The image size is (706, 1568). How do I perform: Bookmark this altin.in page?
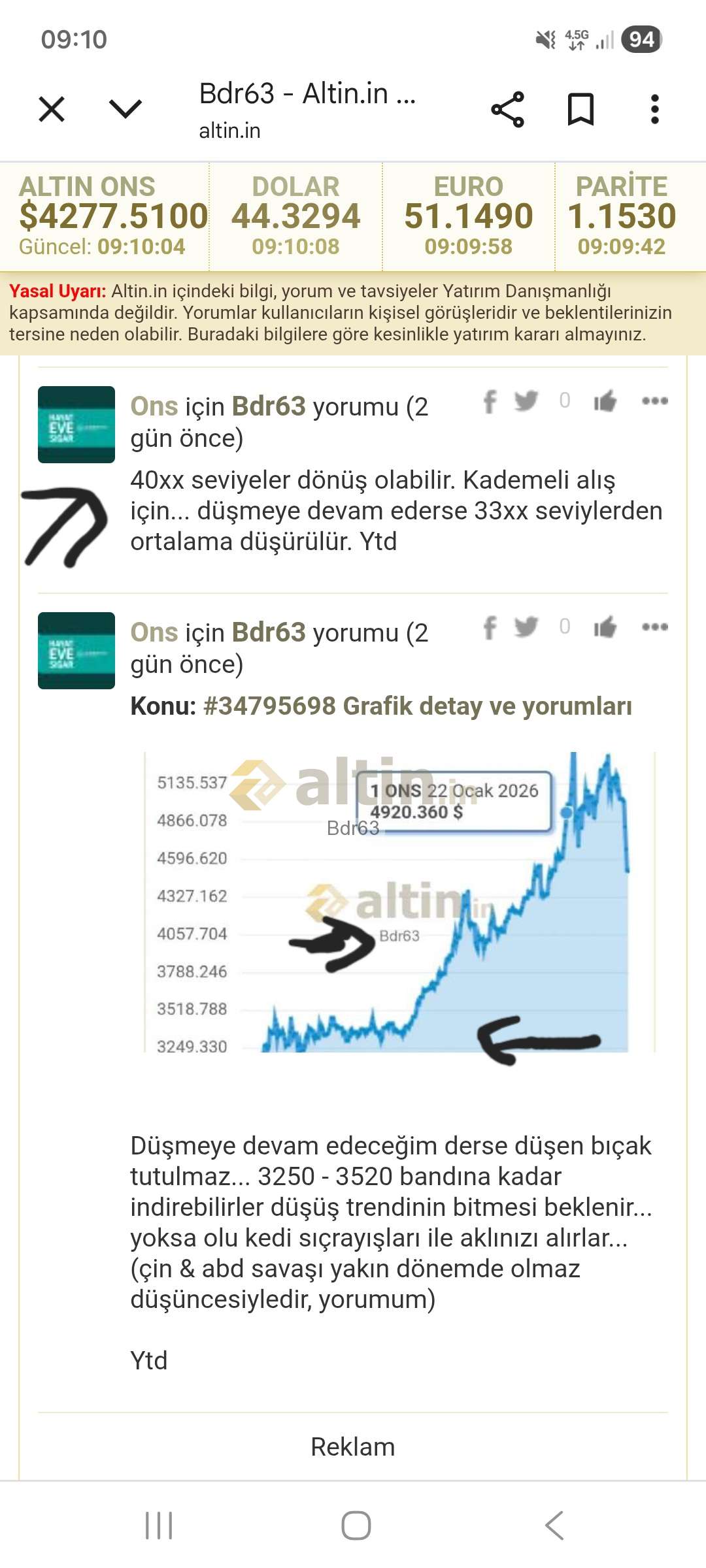[x=580, y=109]
